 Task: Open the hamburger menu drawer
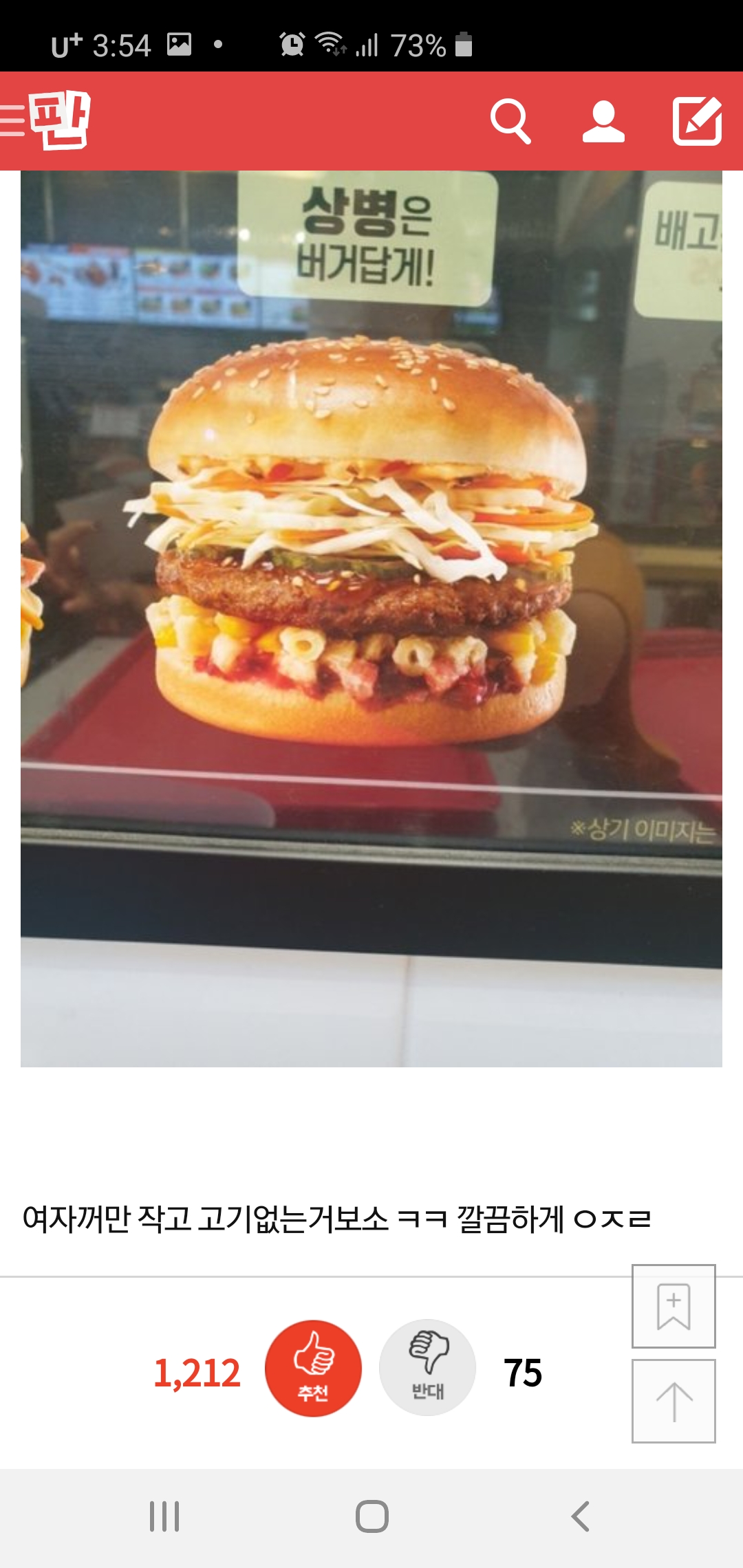[11, 121]
